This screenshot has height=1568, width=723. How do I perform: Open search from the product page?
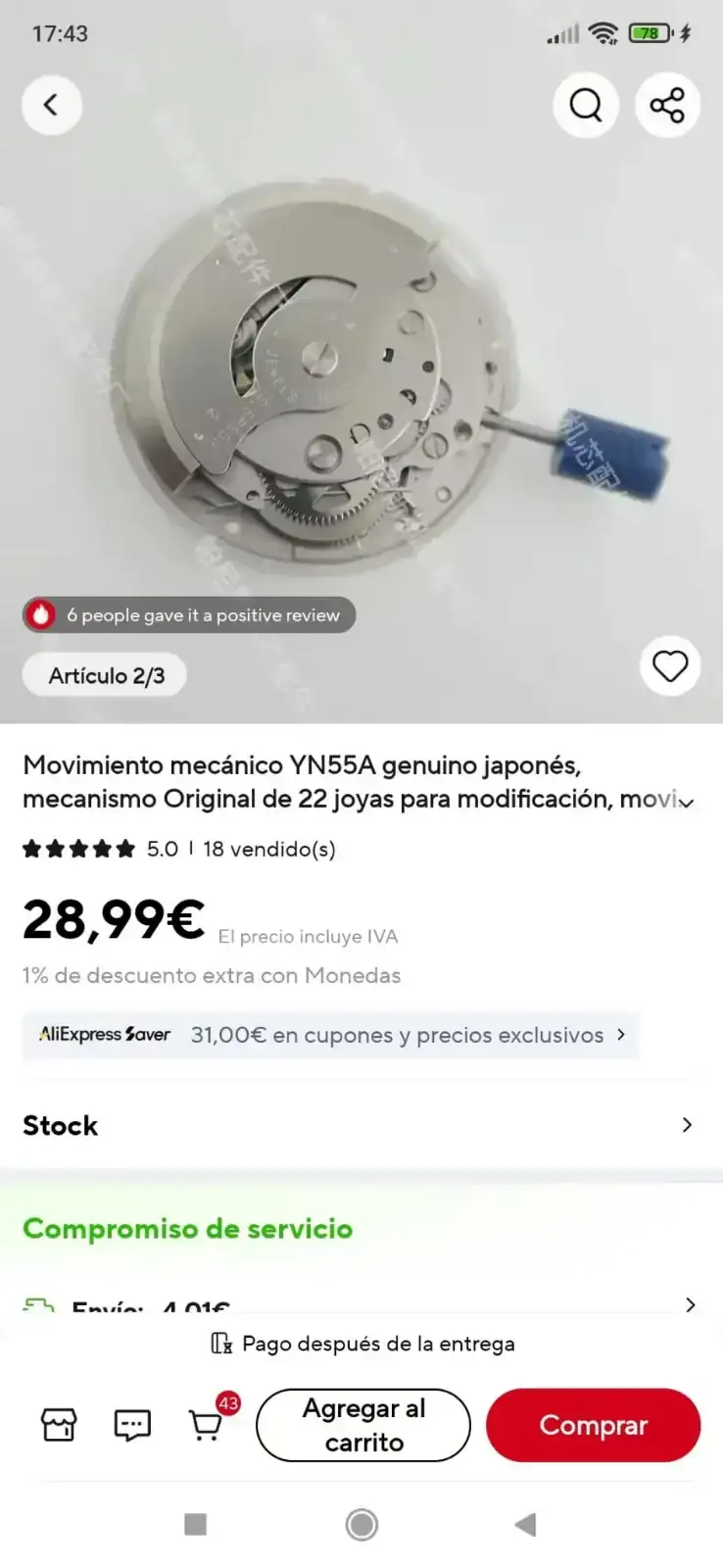pos(586,105)
